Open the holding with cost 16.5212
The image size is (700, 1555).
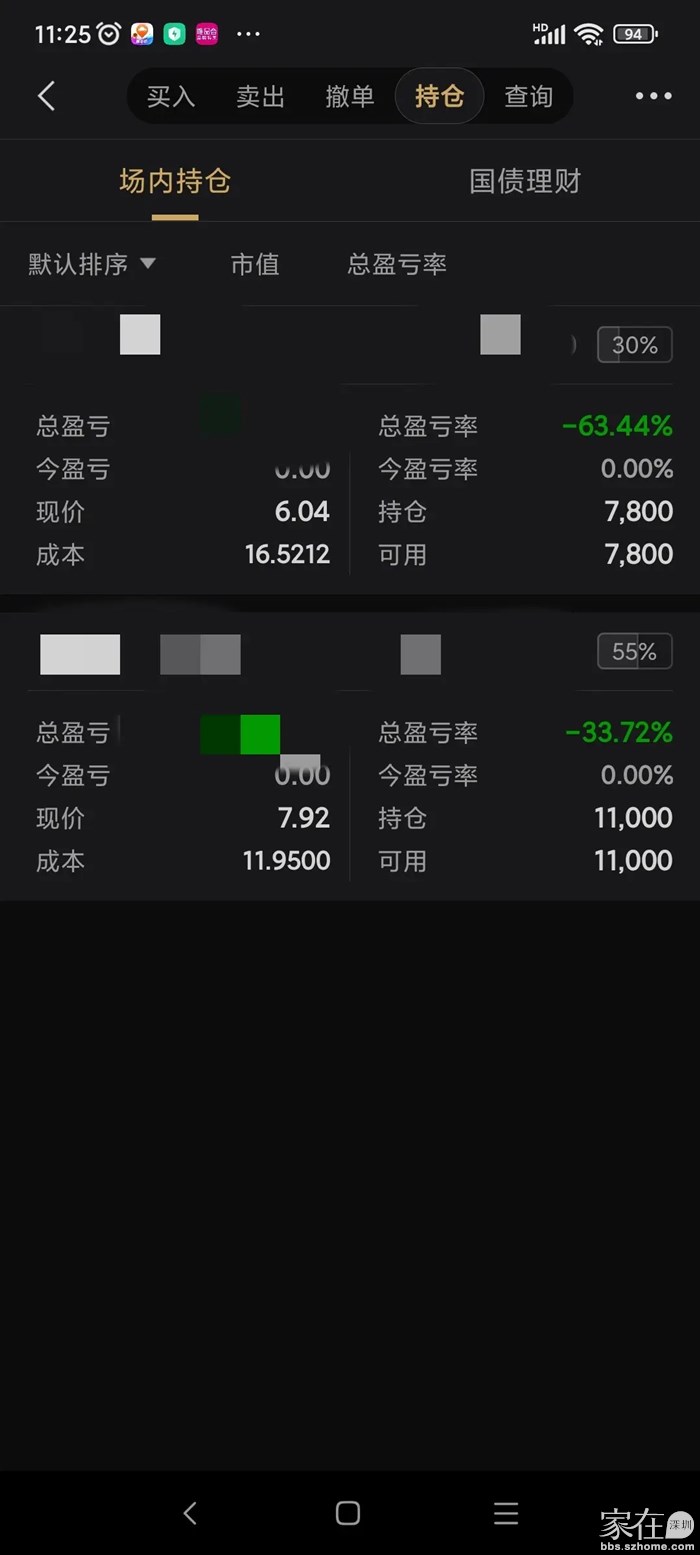click(350, 490)
